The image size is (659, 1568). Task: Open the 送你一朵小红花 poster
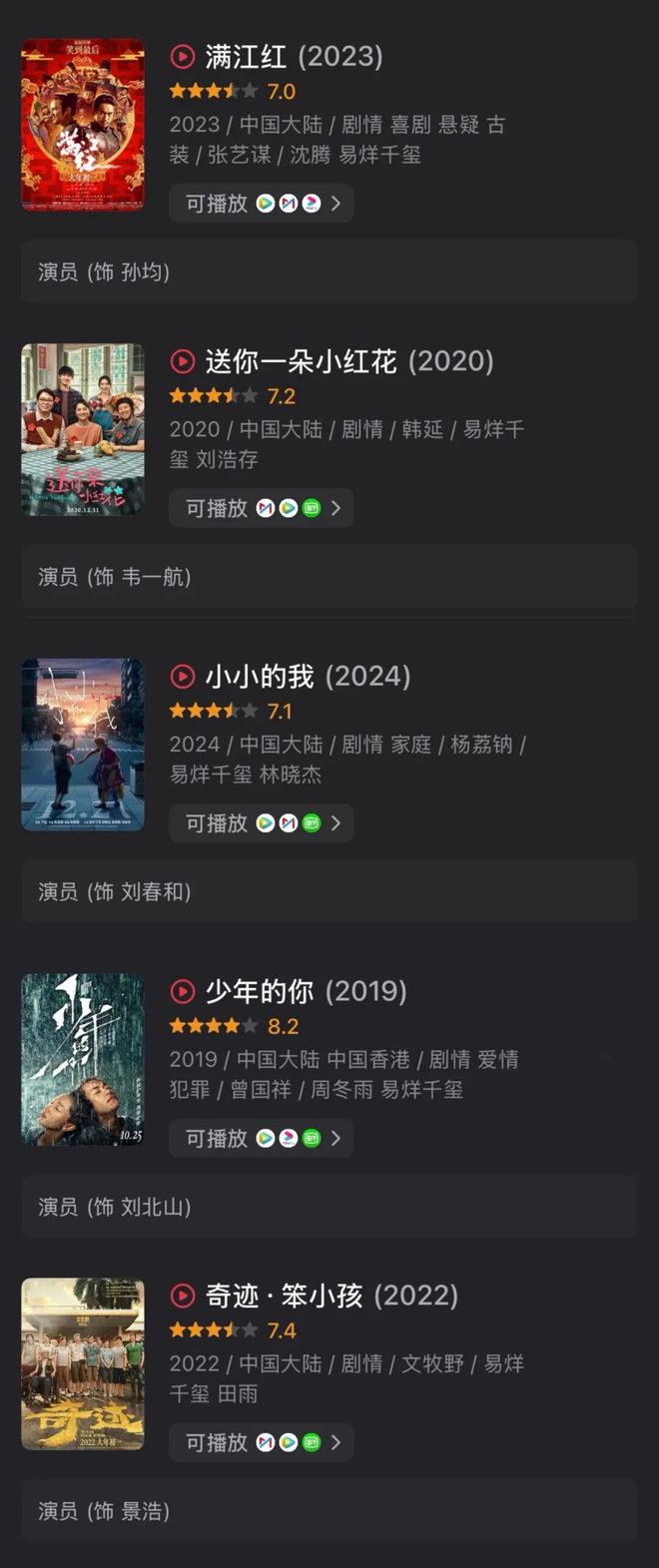pos(83,430)
